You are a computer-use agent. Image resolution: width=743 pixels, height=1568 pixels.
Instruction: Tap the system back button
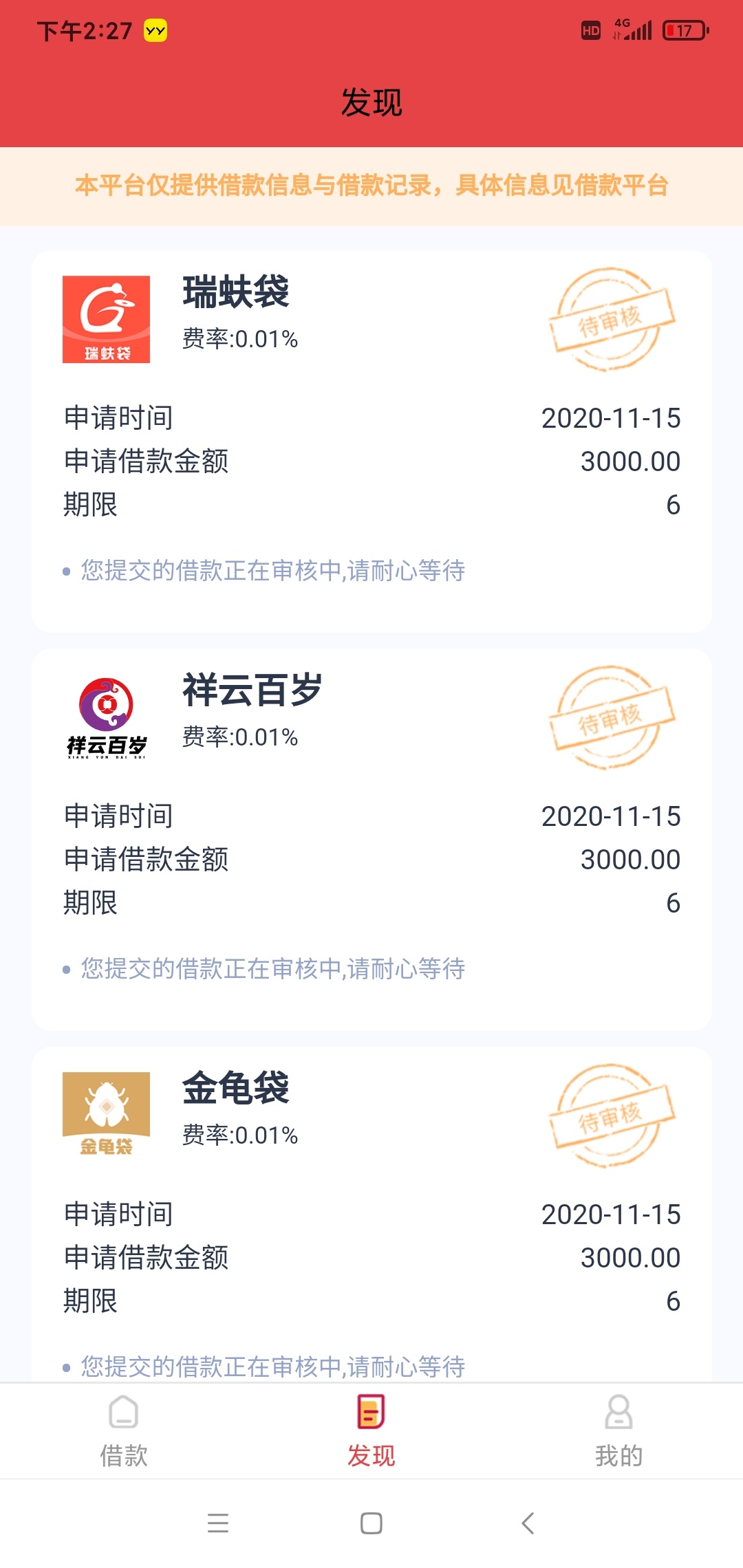(528, 1523)
